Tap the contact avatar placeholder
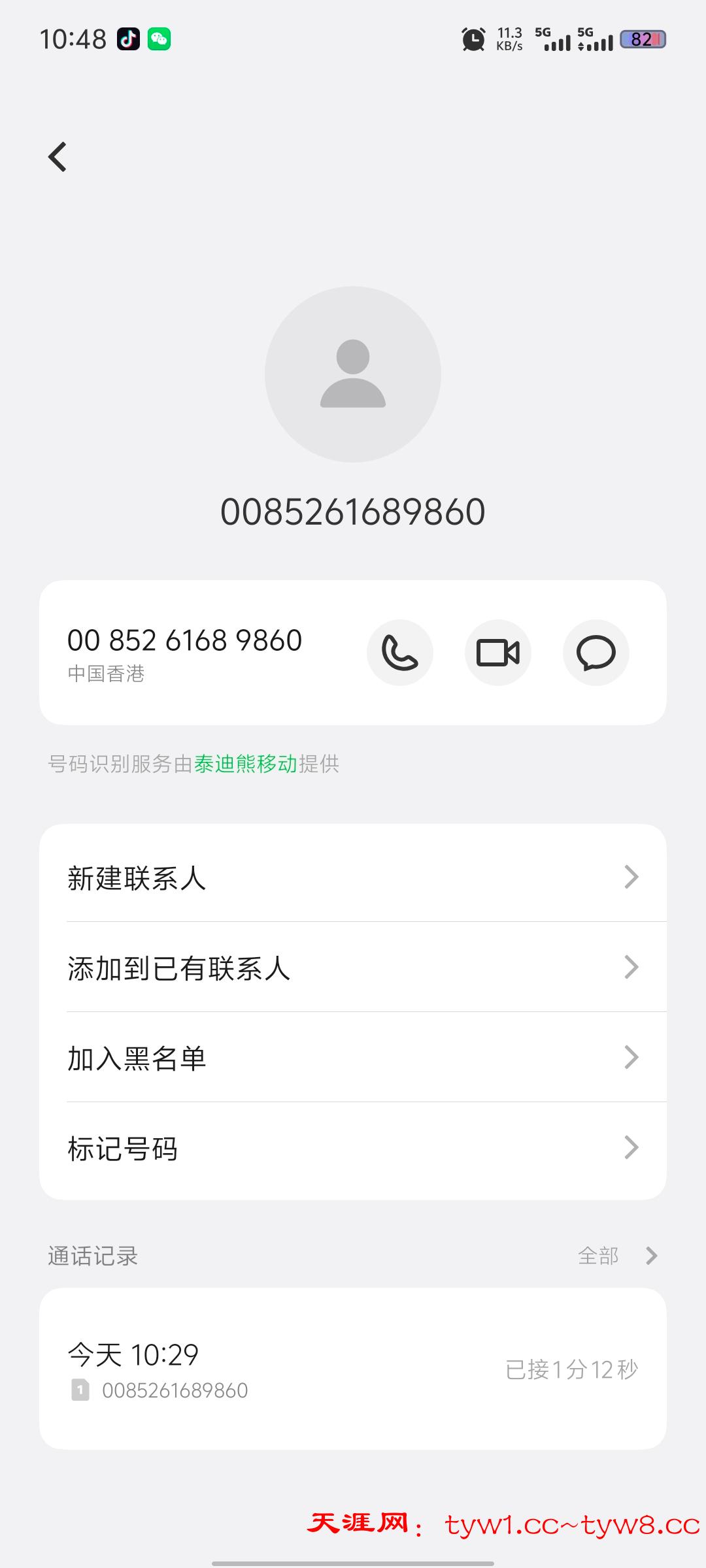Image resolution: width=706 pixels, height=1568 pixels. pos(353,373)
